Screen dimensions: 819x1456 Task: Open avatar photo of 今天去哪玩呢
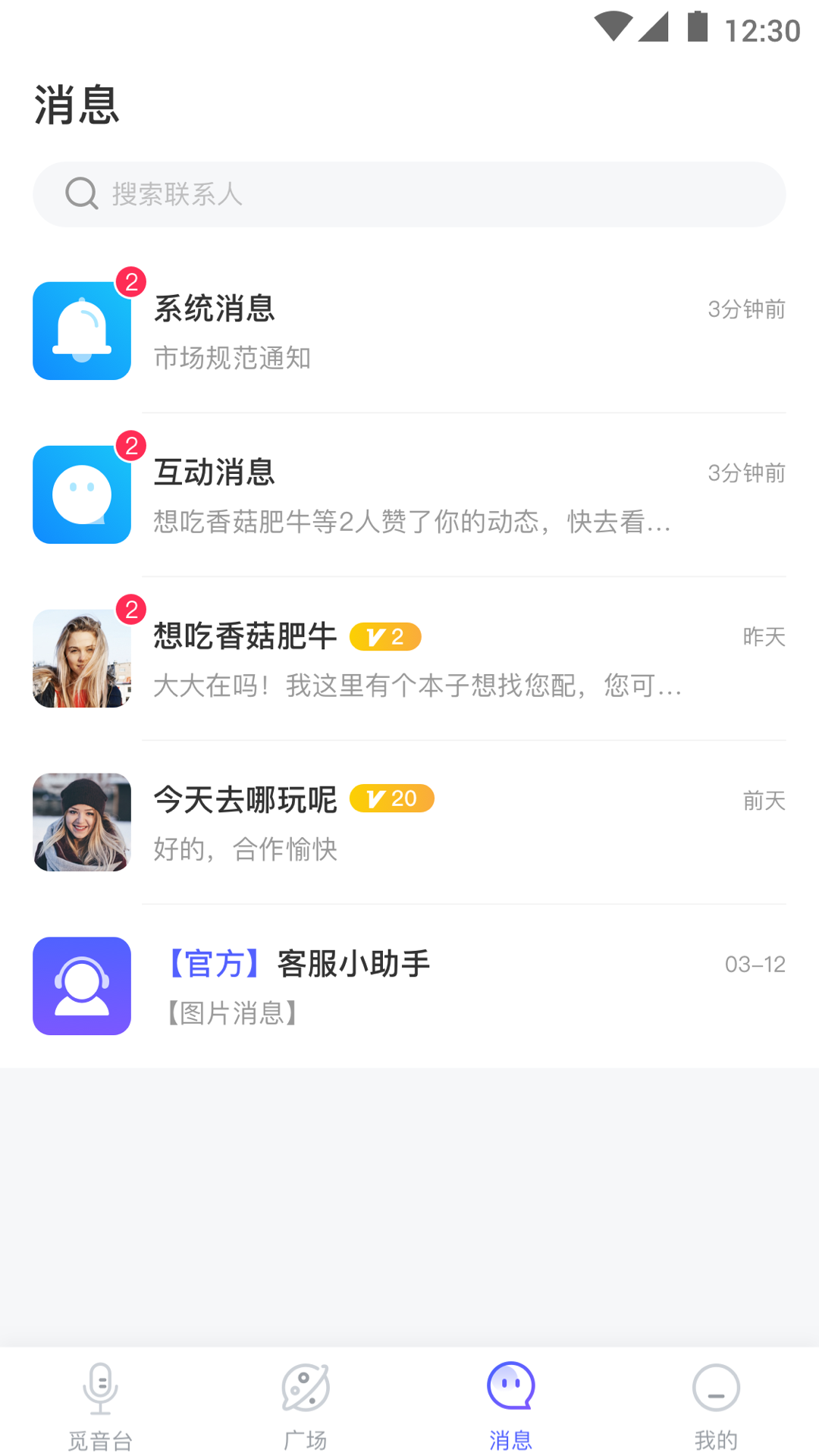(81, 822)
